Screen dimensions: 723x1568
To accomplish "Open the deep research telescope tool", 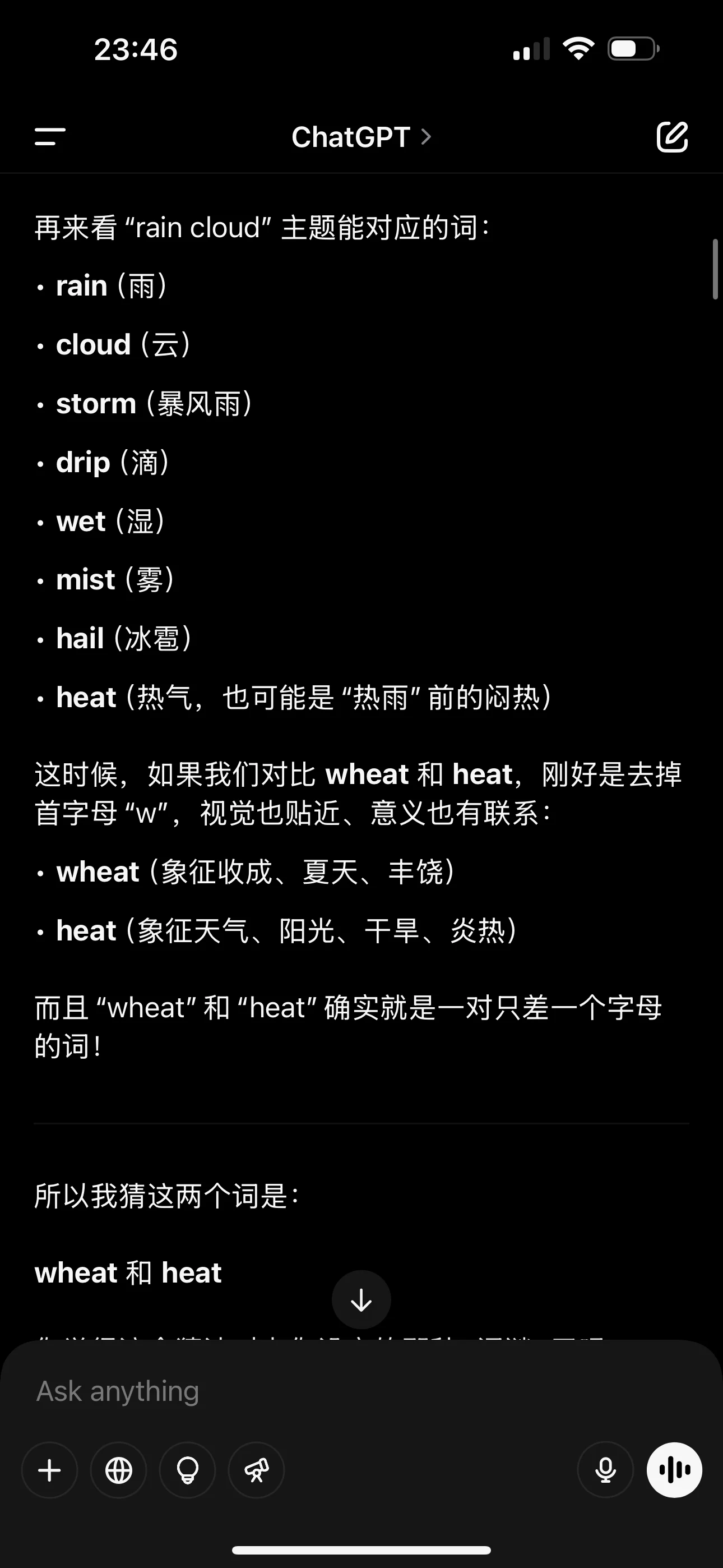I will coord(256,1470).
